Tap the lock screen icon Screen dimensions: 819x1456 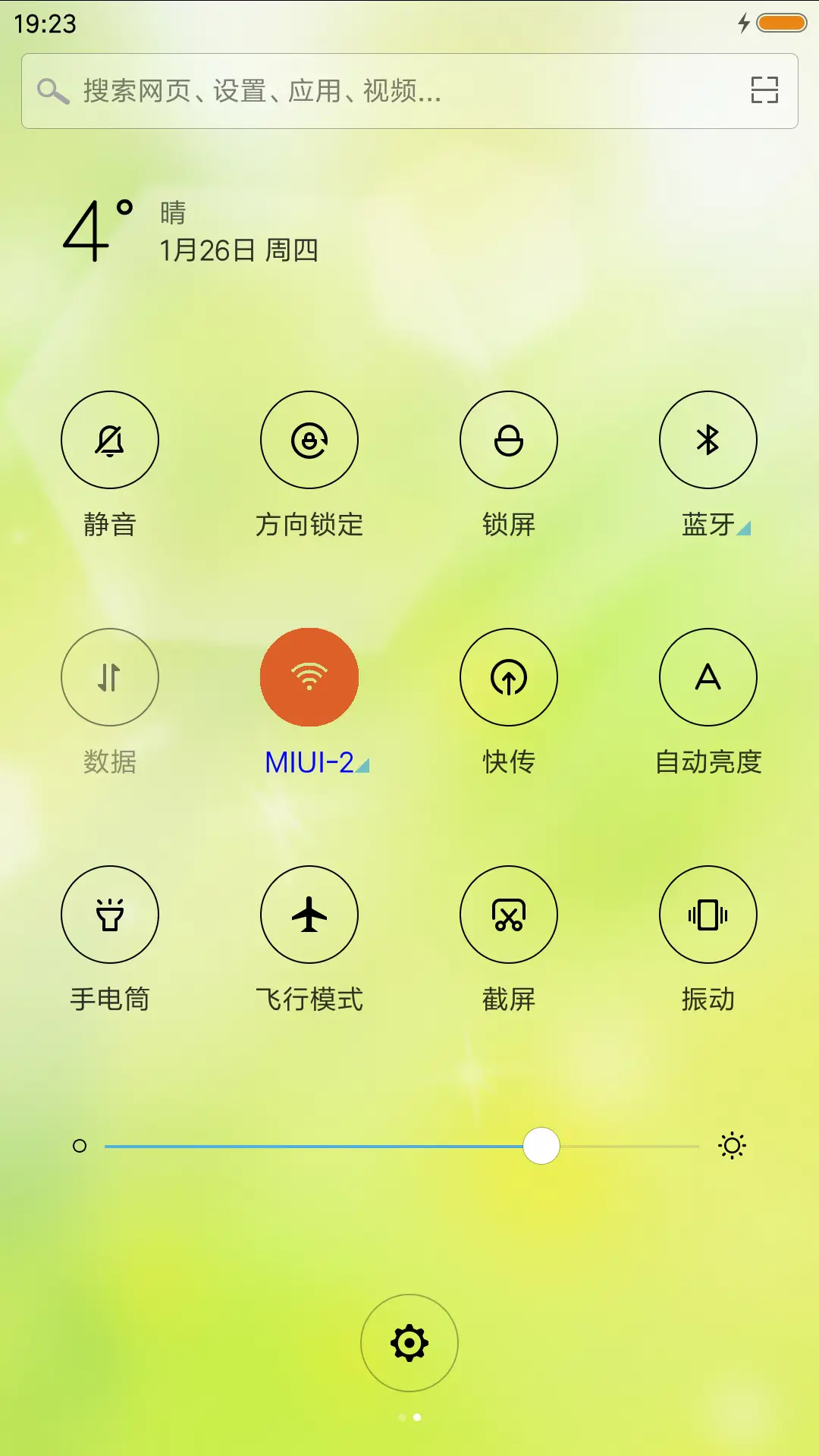click(x=509, y=440)
